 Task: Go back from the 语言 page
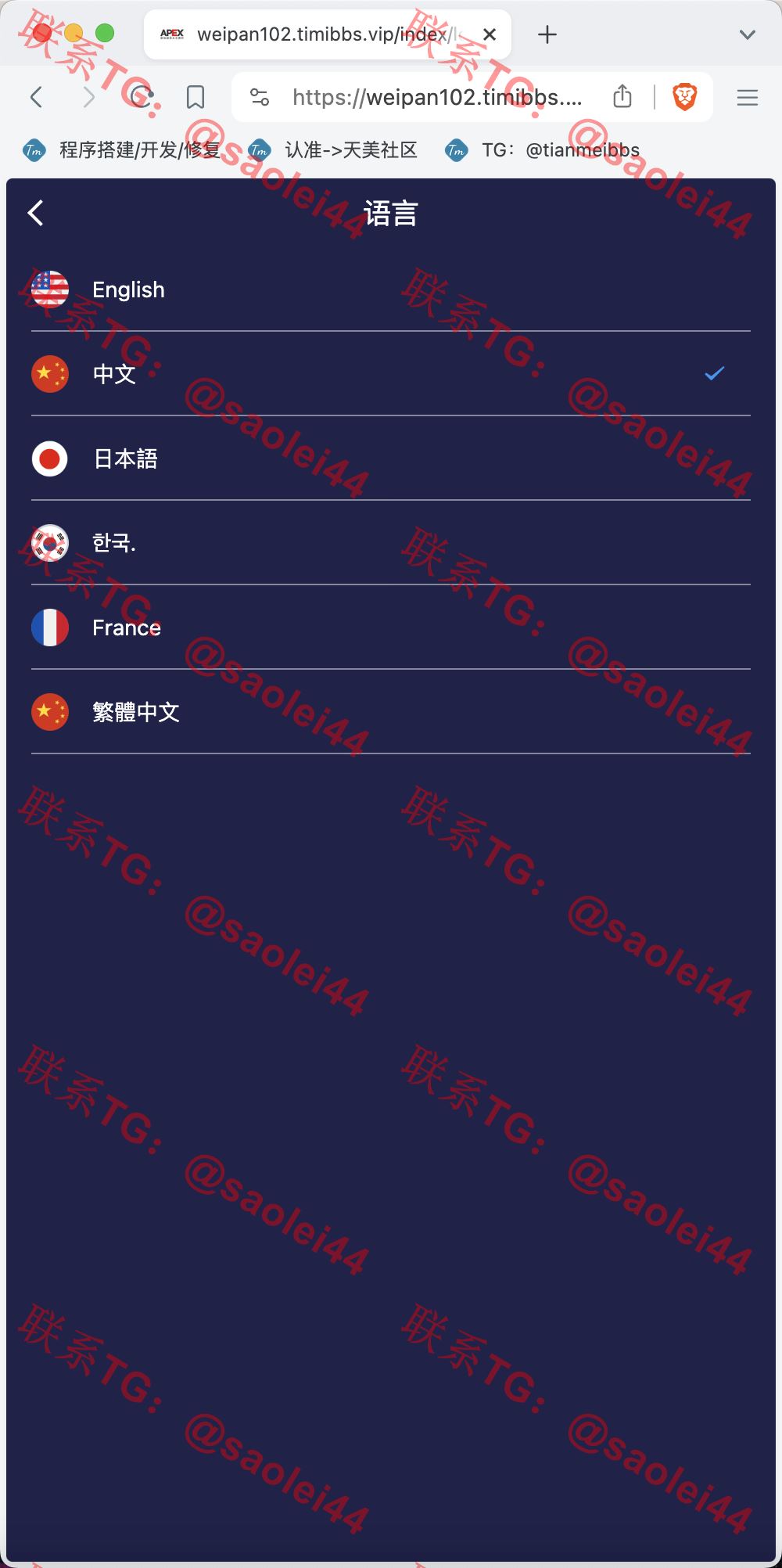coord(36,213)
